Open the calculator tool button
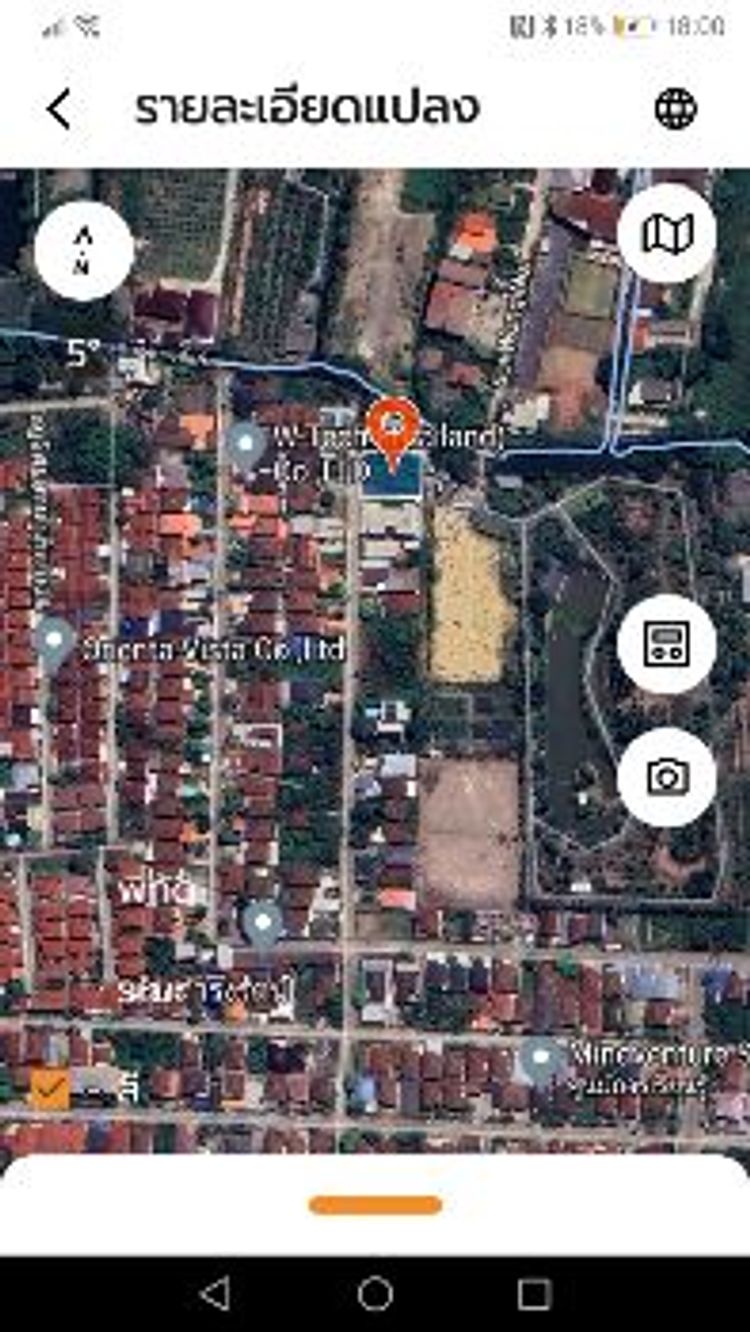The width and height of the screenshot is (750, 1332). (x=666, y=644)
